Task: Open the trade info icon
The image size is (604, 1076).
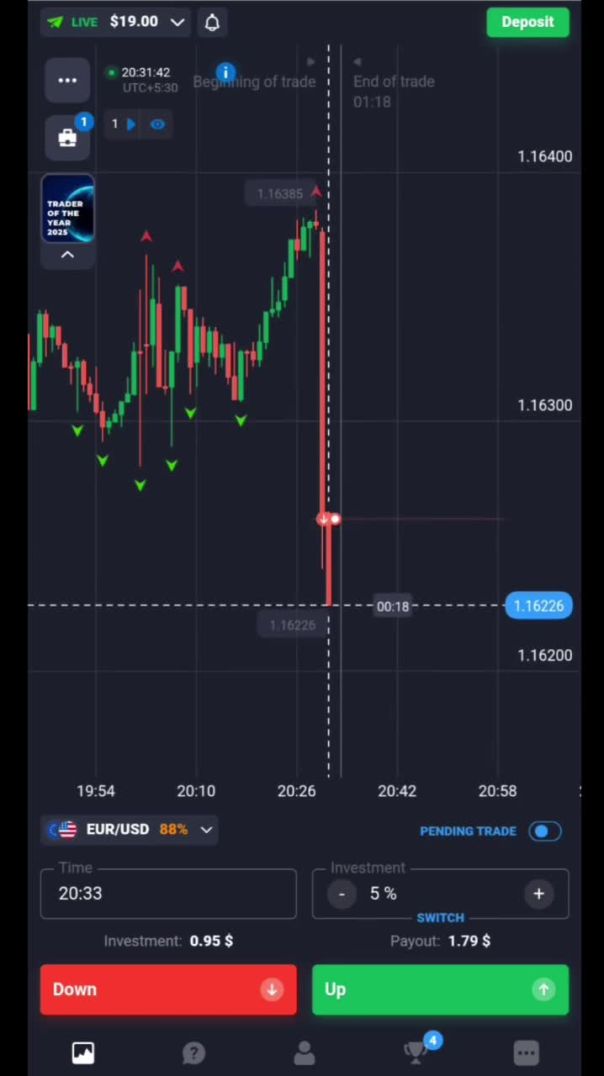Action: [x=225, y=72]
